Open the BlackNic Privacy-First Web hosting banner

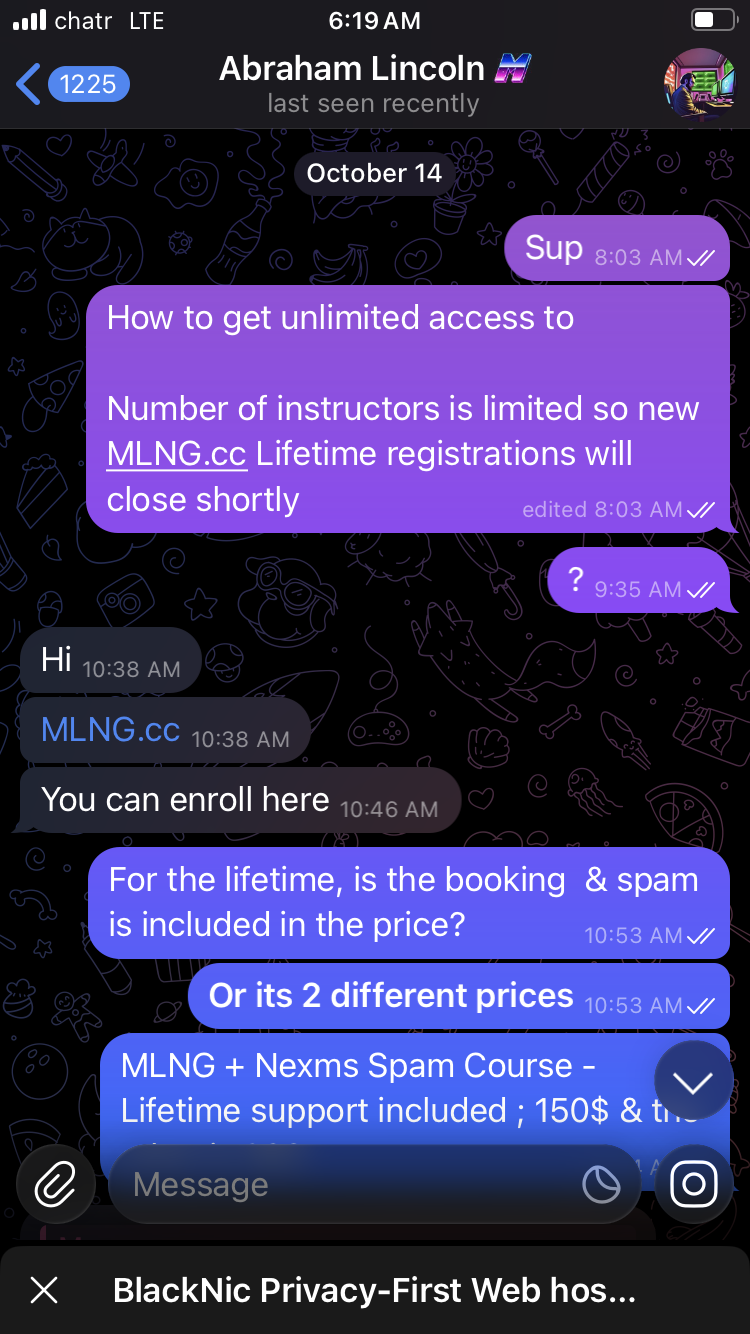pyautogui.click(x=375, y=1290)
